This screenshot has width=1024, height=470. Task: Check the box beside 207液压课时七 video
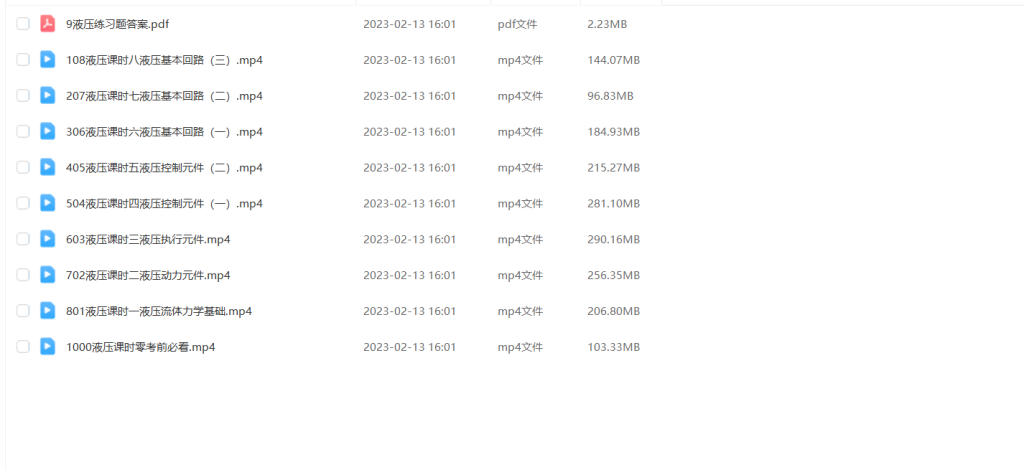click(x=23, y=96)
